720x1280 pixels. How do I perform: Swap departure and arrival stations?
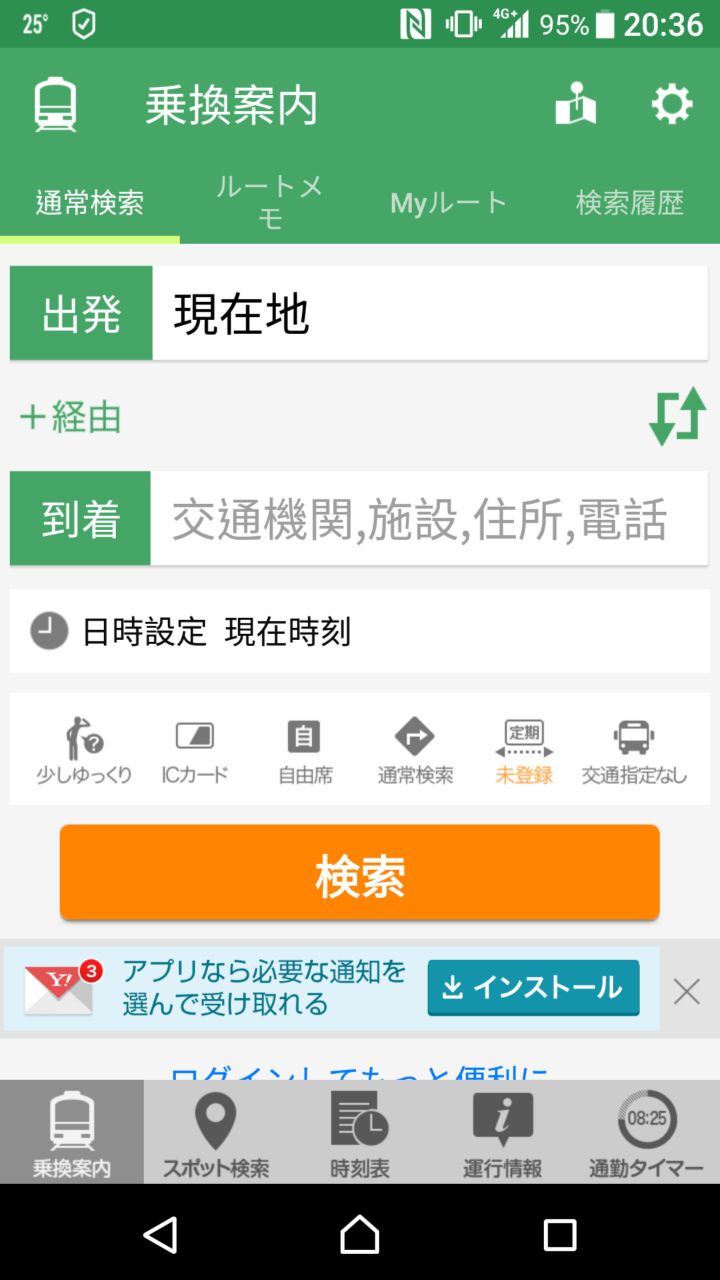click(678, 417)
